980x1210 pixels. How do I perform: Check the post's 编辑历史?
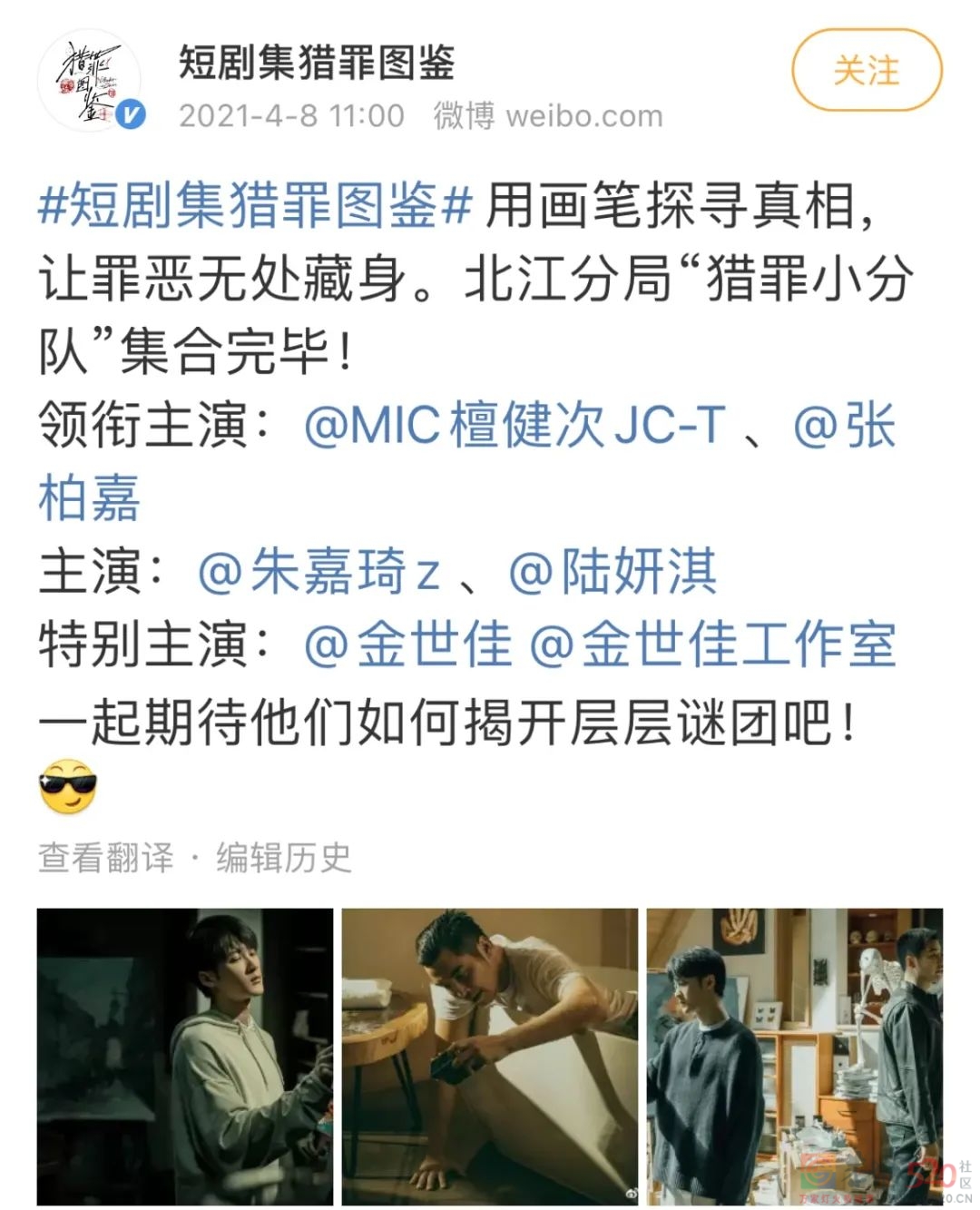click(283, 857)
